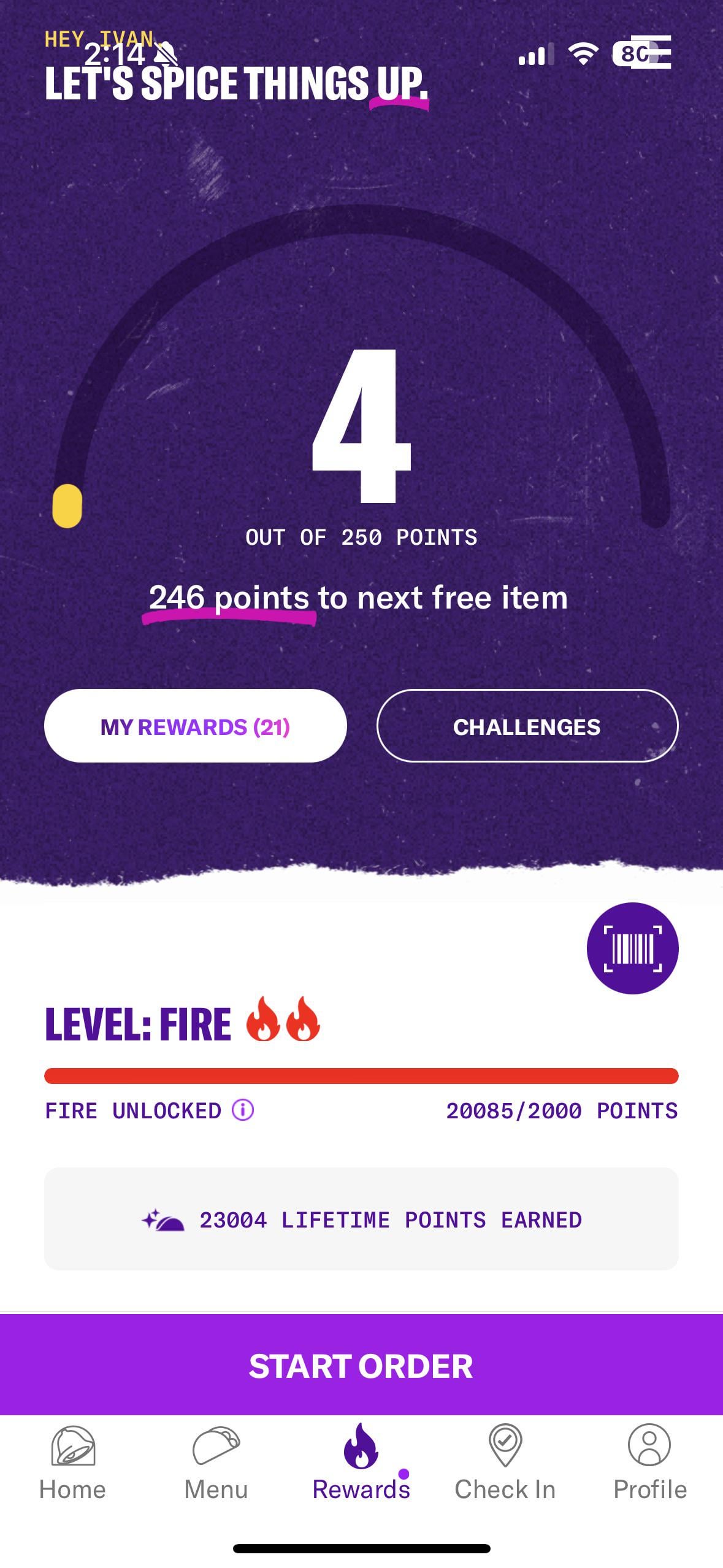Switch to the Menu tab
Screen dimensions: 723x1568
click(216, 1464)
